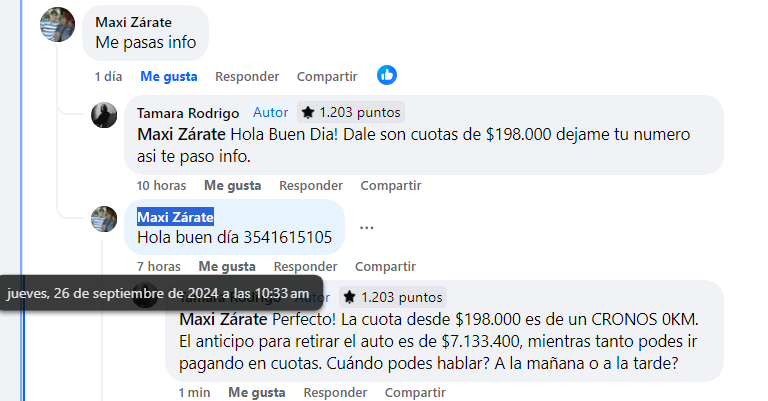
Task: Share Tamara Rodrigo's '10 horas' comment
Action: tap(391, 185)
